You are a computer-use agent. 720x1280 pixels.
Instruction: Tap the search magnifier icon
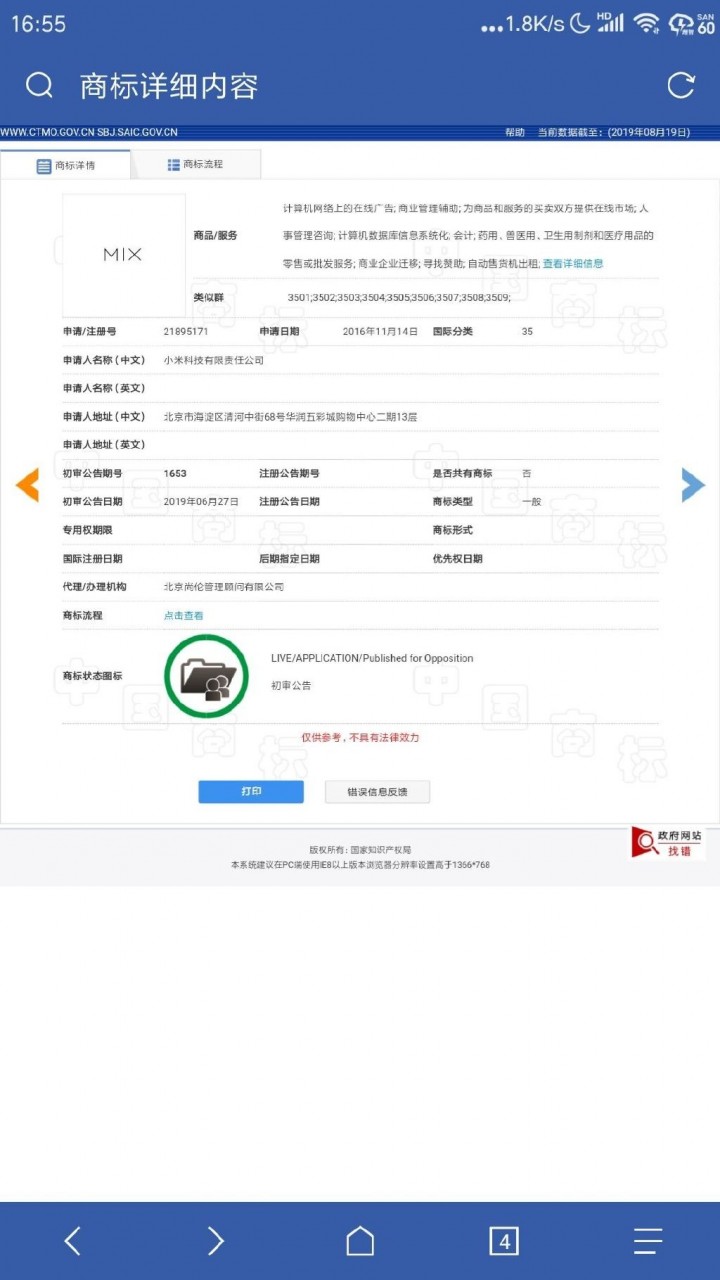[x=39, y=85]
